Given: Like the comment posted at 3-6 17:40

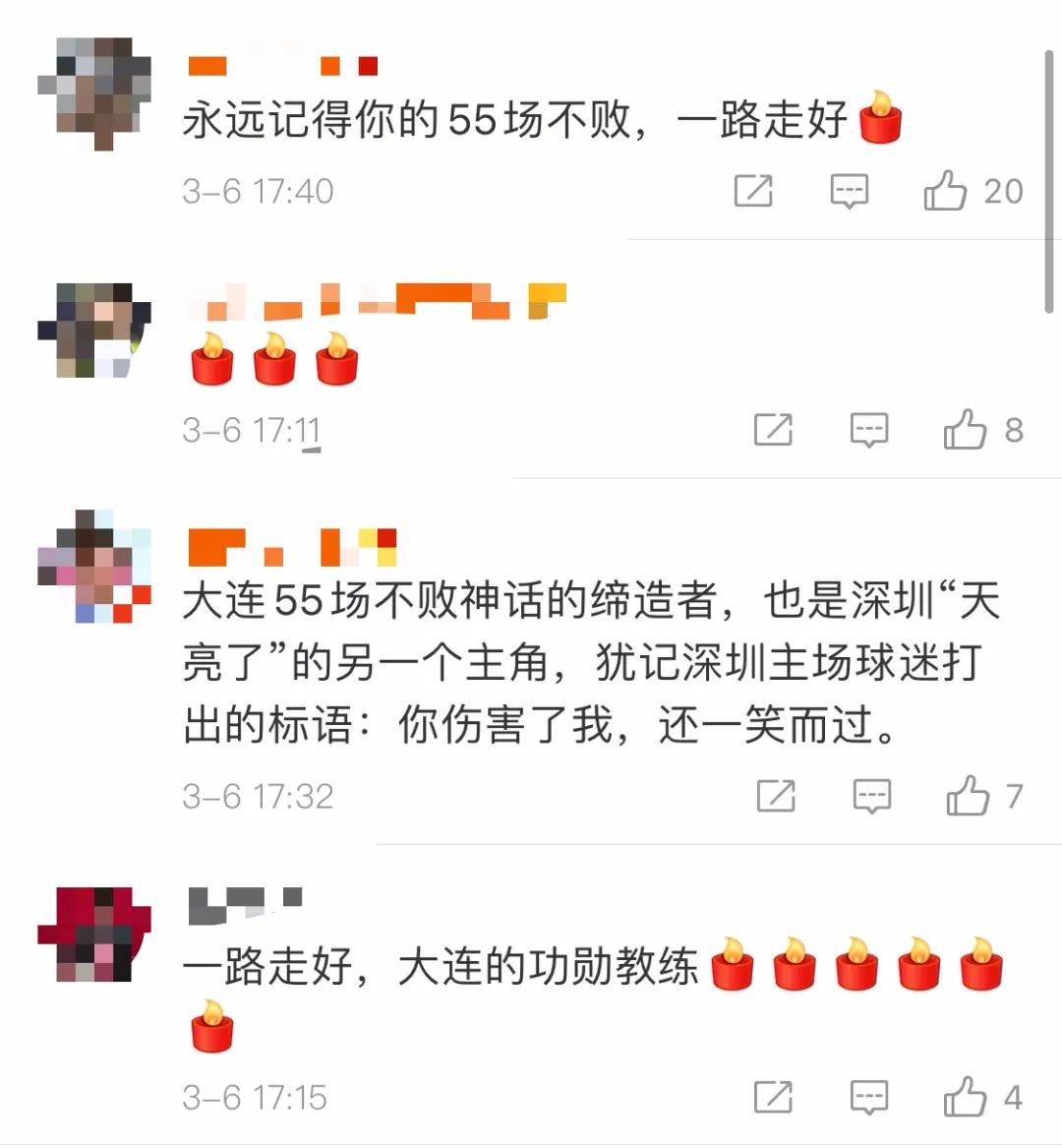Looking at the screenshot, I should point(945,190).
